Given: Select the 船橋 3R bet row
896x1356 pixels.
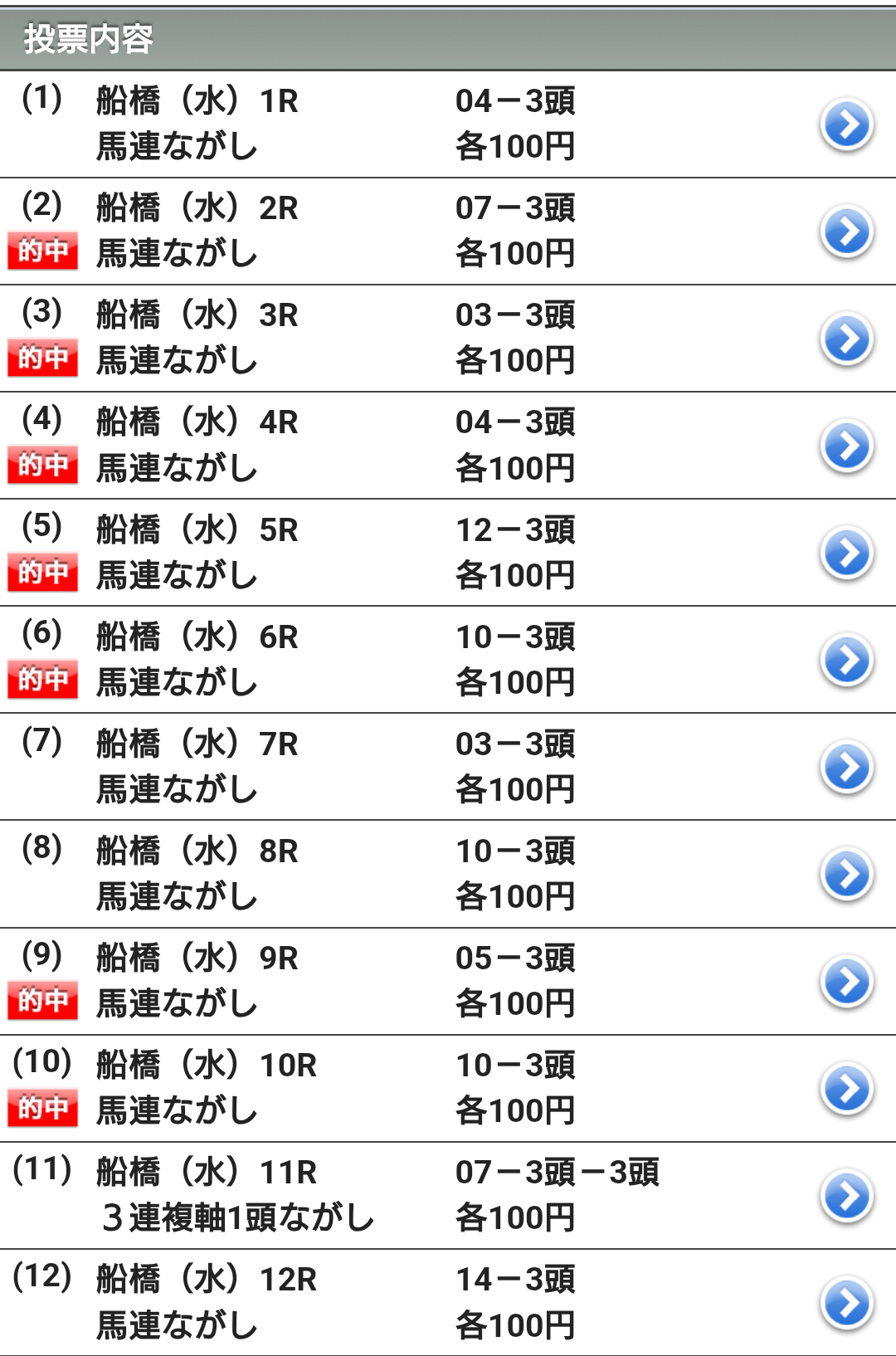Looking at the screenshot, I should [846, 339].
